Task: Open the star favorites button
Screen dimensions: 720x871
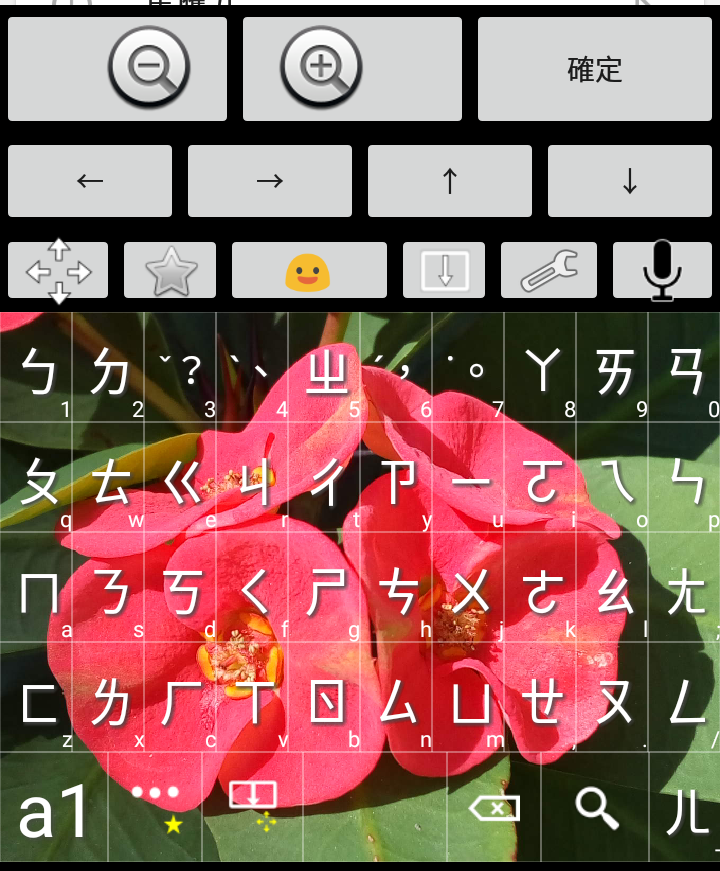Action: (x=170, y=270)
